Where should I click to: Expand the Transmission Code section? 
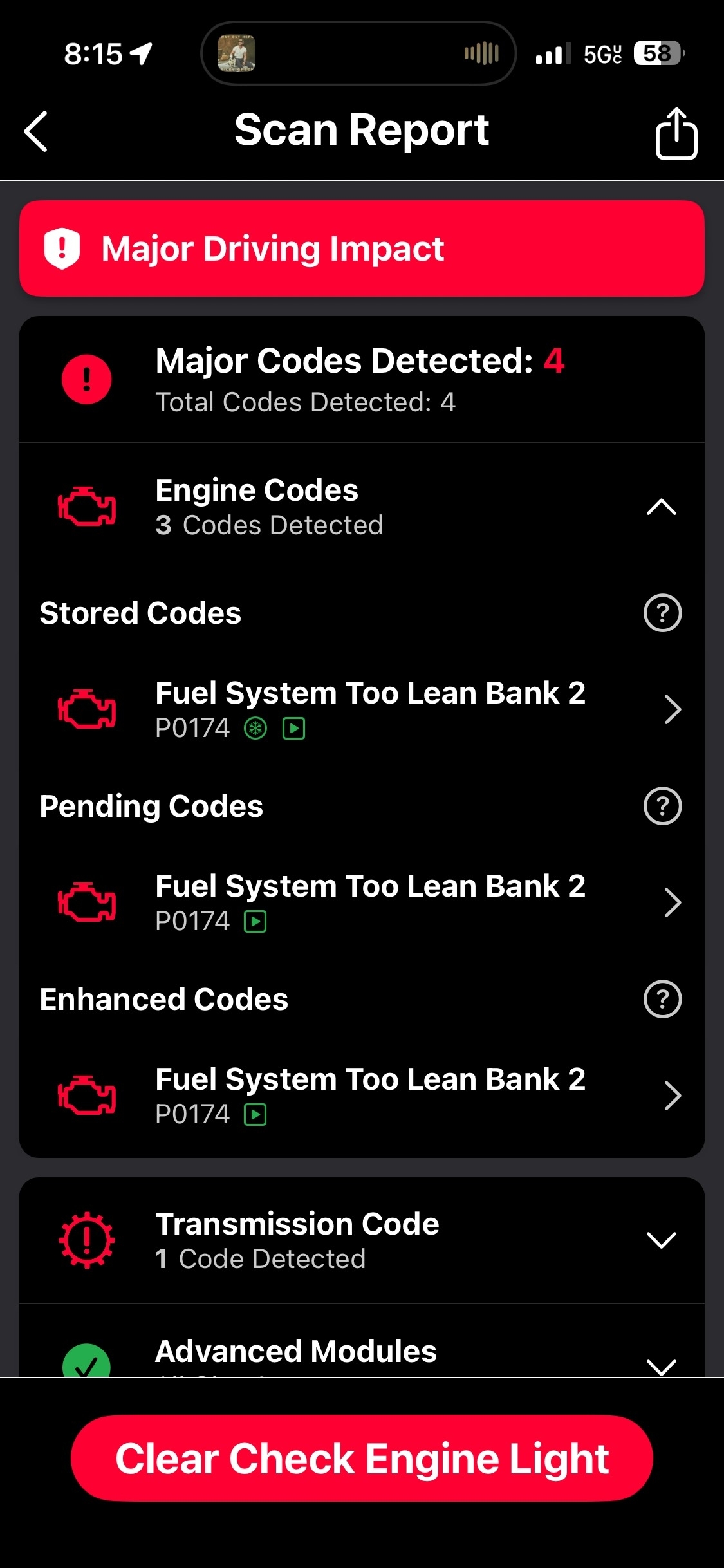[661, 1240]
